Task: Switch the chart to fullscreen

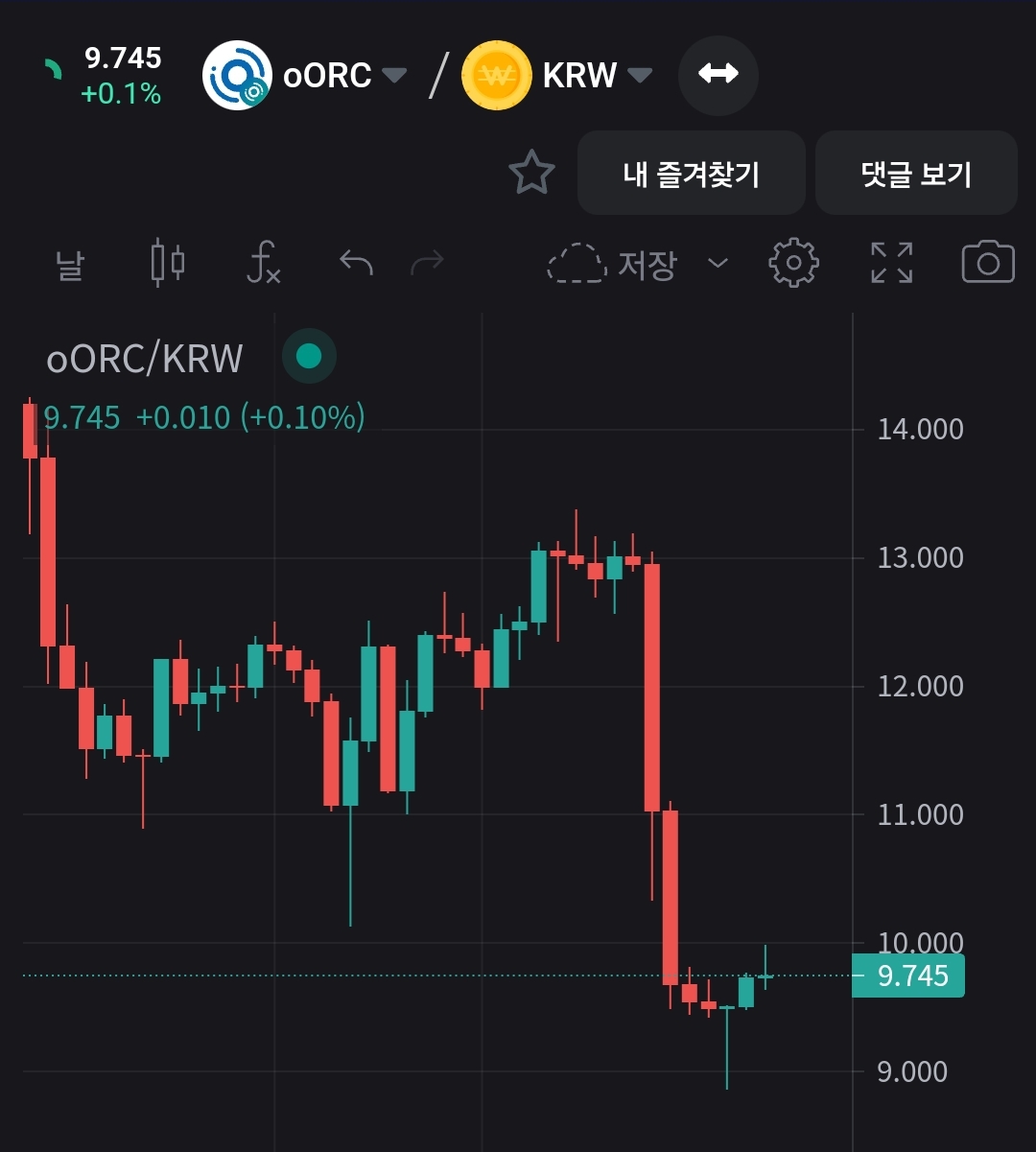Action: tap(891, 263)
